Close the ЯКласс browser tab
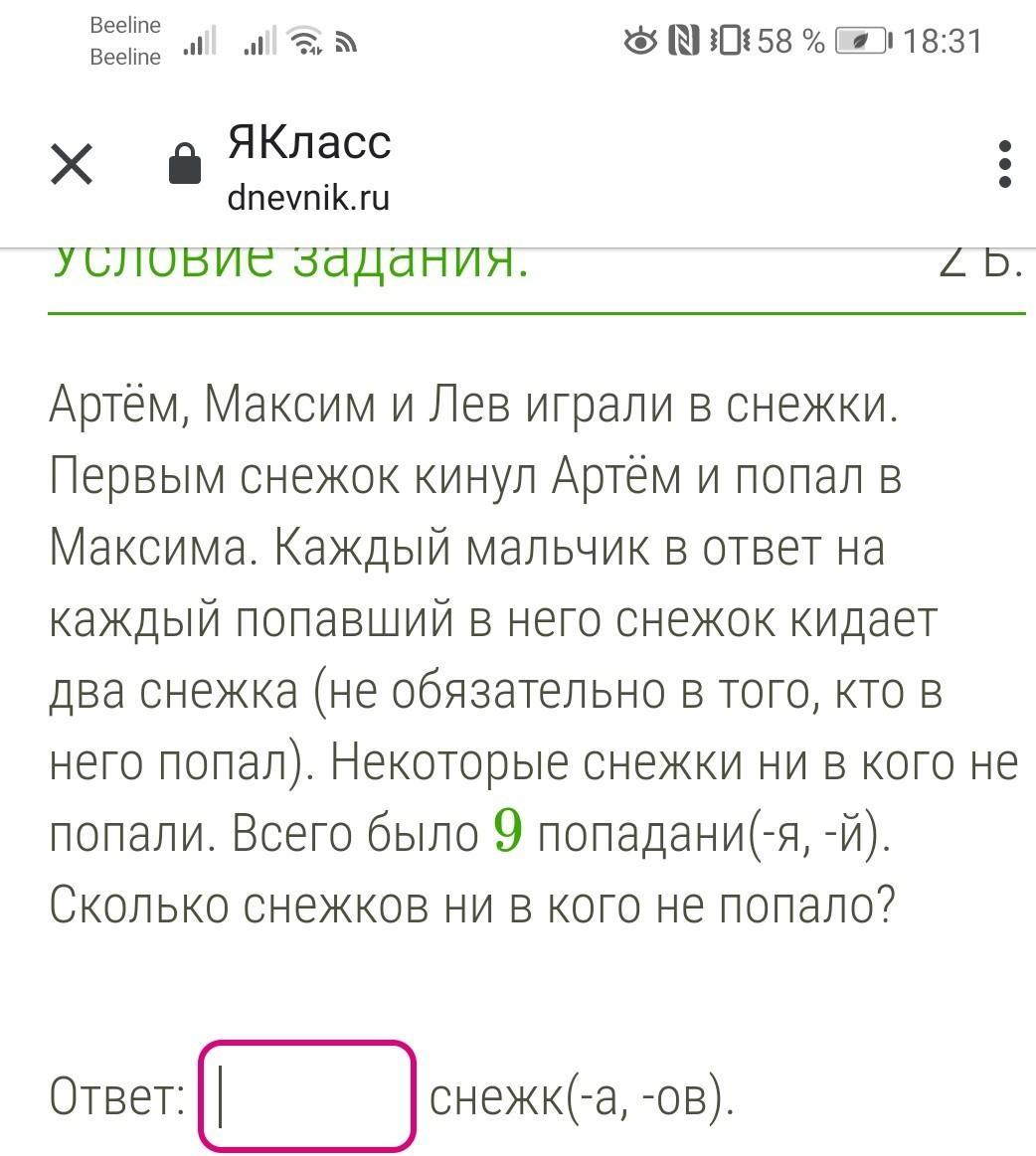The image size is (1036, 1156). click(x=72, y=164)
